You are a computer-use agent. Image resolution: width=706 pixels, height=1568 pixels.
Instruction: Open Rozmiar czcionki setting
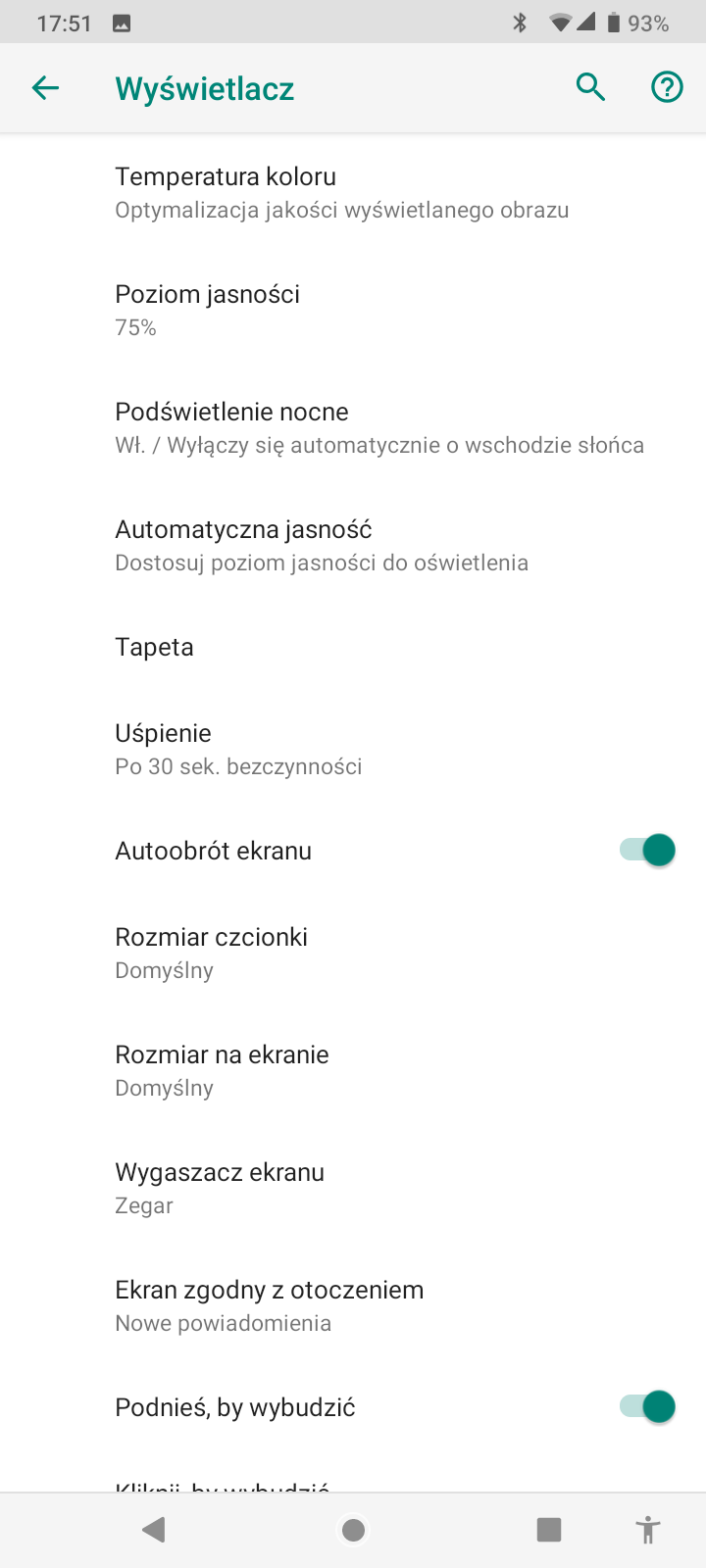(x=353, y=953)
